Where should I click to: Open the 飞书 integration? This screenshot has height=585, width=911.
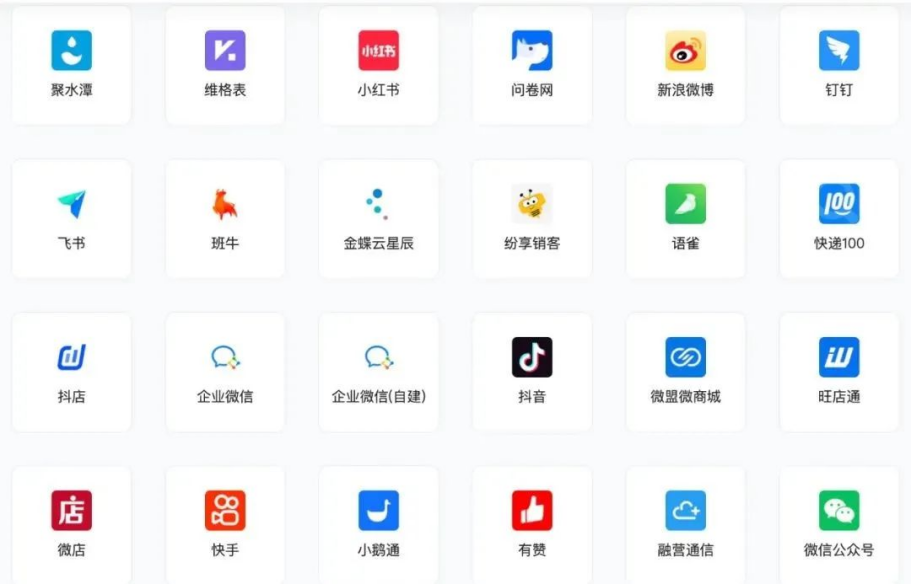click(x=71, y=218)
